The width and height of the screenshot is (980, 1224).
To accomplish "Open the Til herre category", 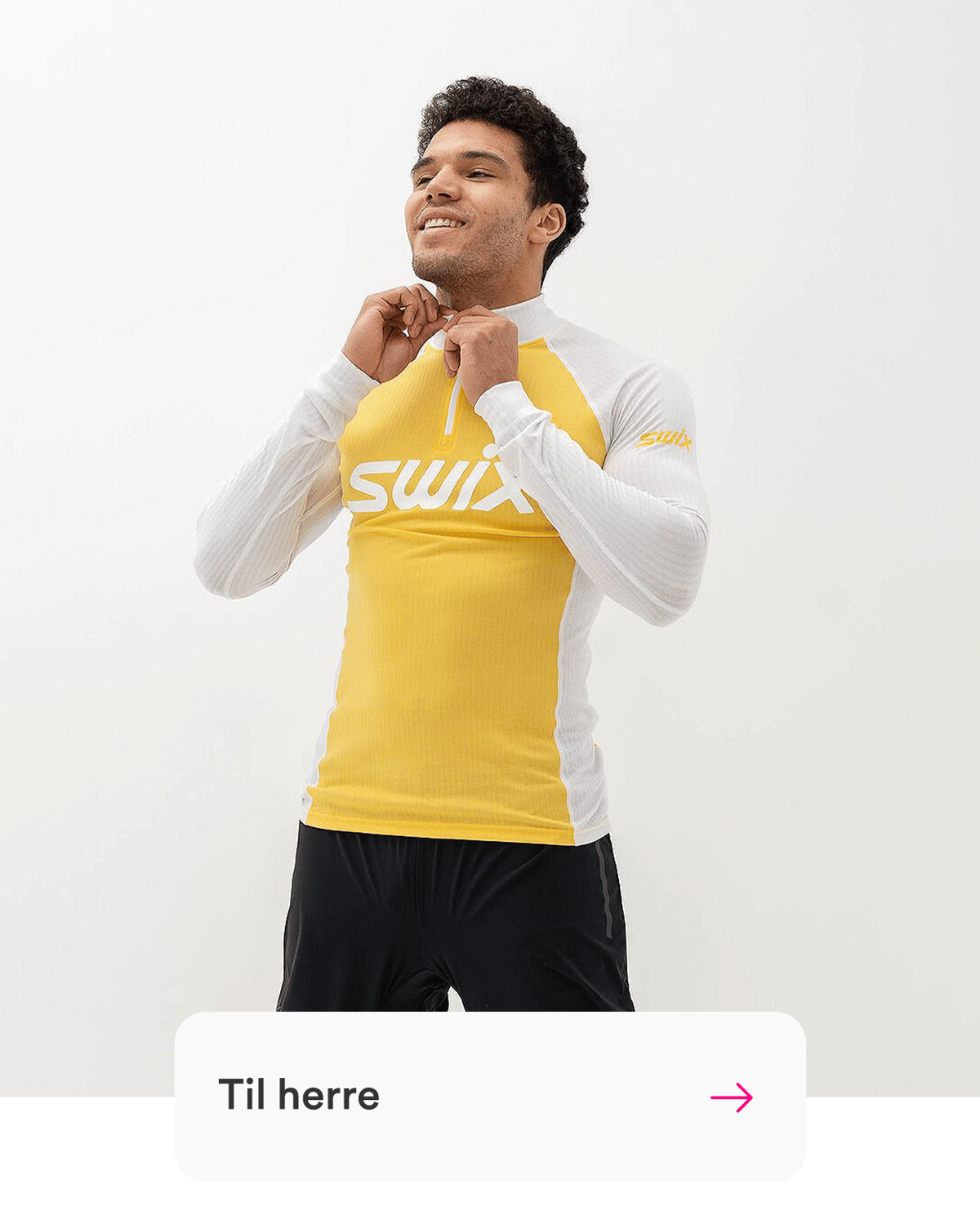I will (x=489, y=1096).
